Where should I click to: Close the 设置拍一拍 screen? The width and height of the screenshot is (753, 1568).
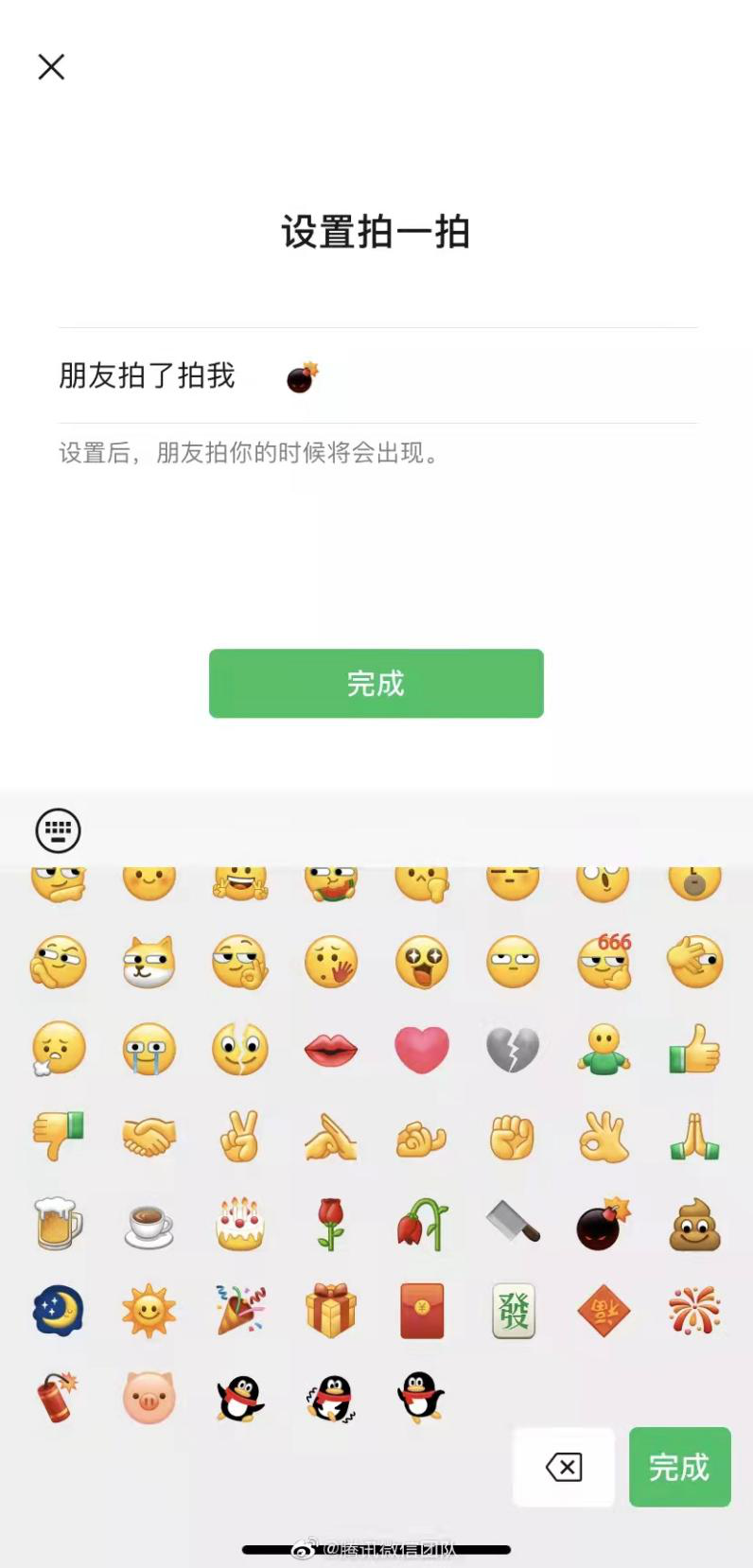click(51, 67)
